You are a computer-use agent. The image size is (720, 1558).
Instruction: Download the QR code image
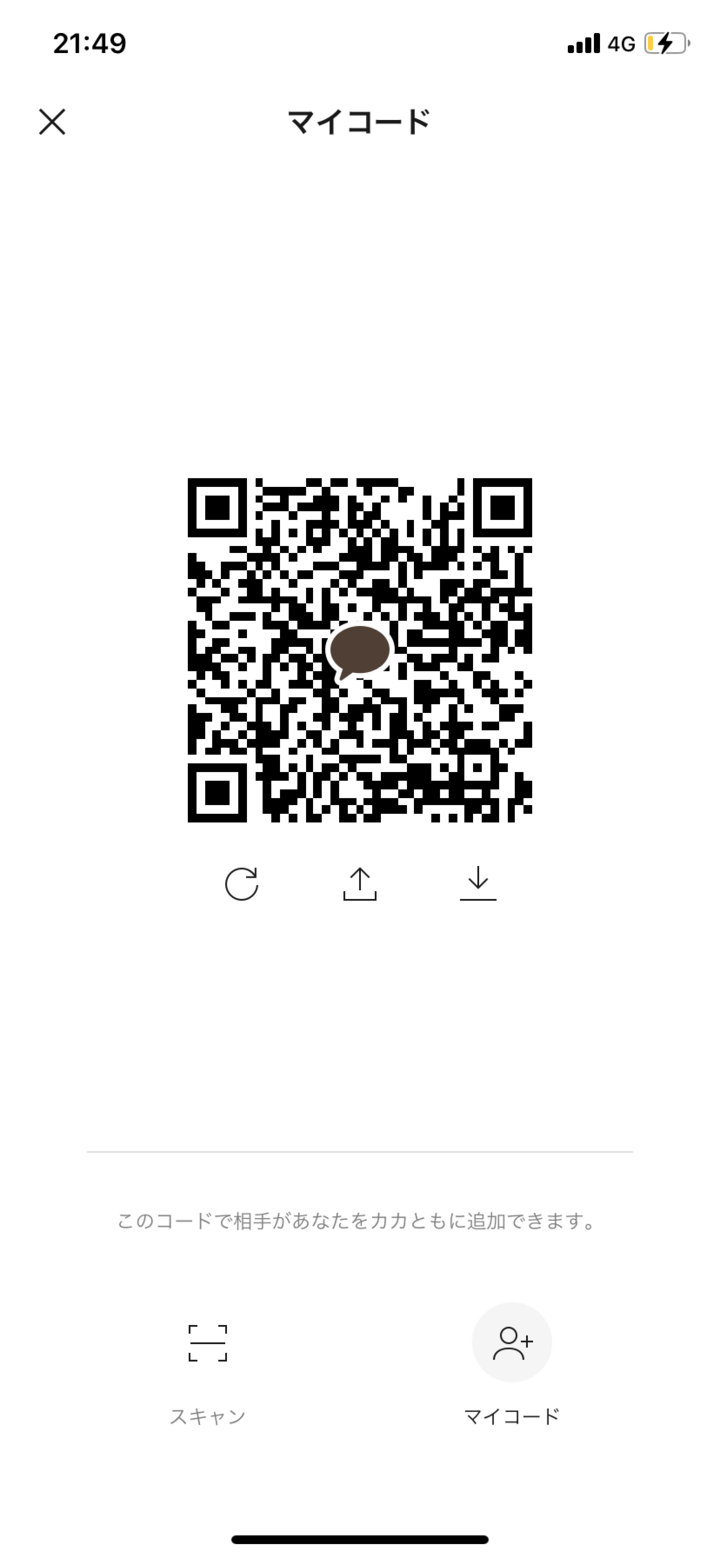tap(478, 884)
